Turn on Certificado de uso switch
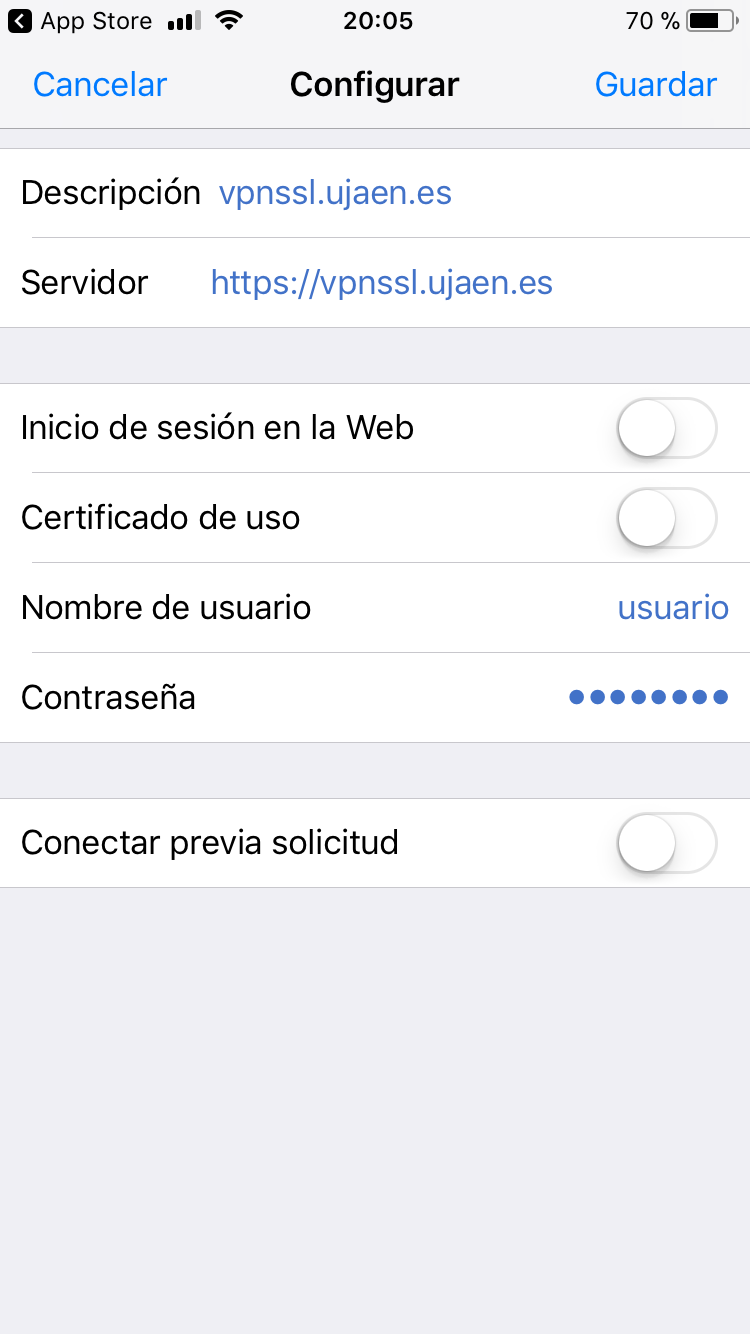This screenshot has width=750, height=1334. pyautogui.click(x=667, y=518)
